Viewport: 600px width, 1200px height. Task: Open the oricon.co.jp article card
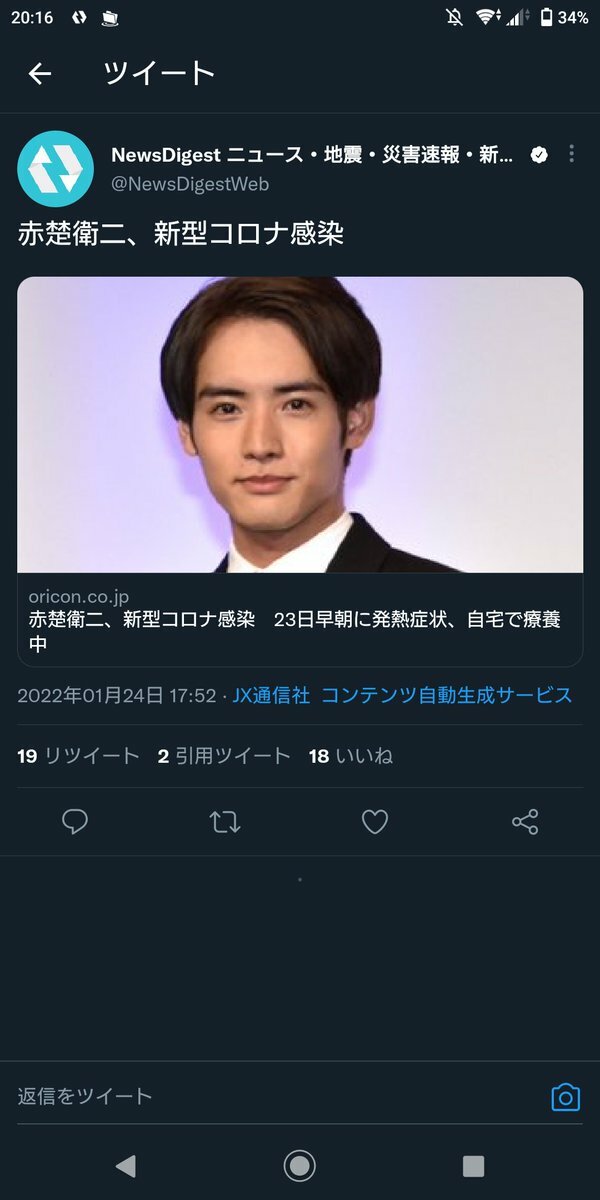300,470
